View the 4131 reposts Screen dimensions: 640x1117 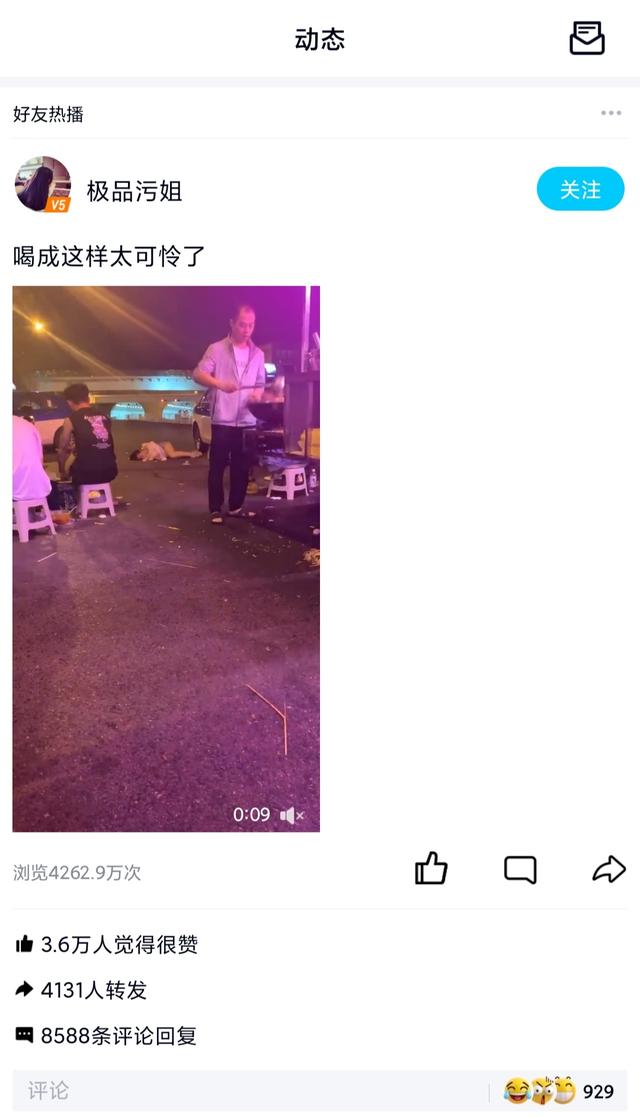82,990
